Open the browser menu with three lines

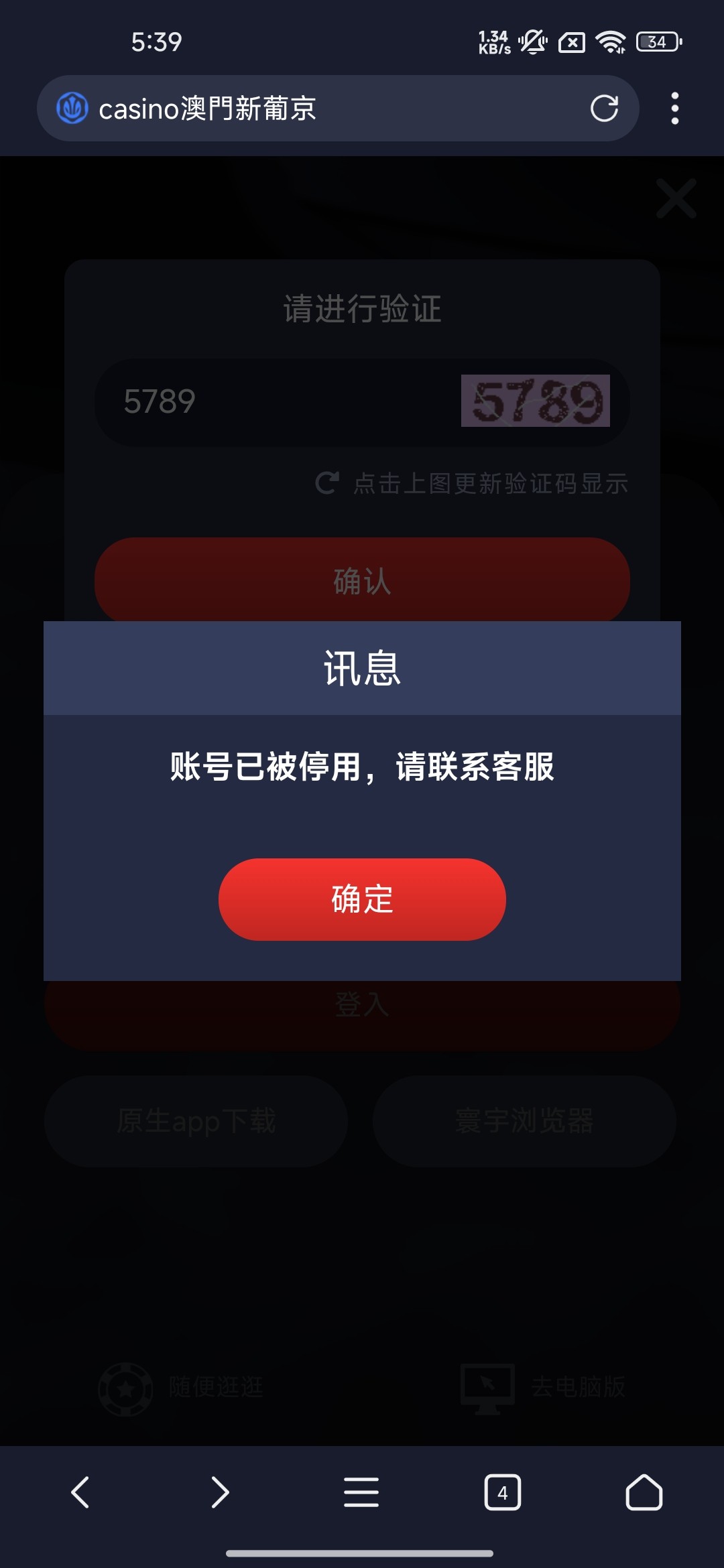point(361,1492)
